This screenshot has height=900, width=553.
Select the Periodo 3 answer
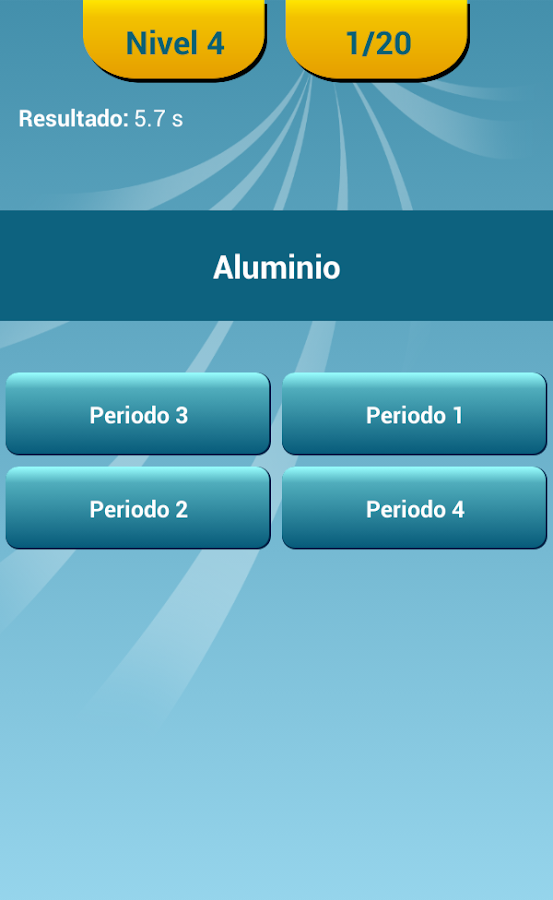(138, 414)
